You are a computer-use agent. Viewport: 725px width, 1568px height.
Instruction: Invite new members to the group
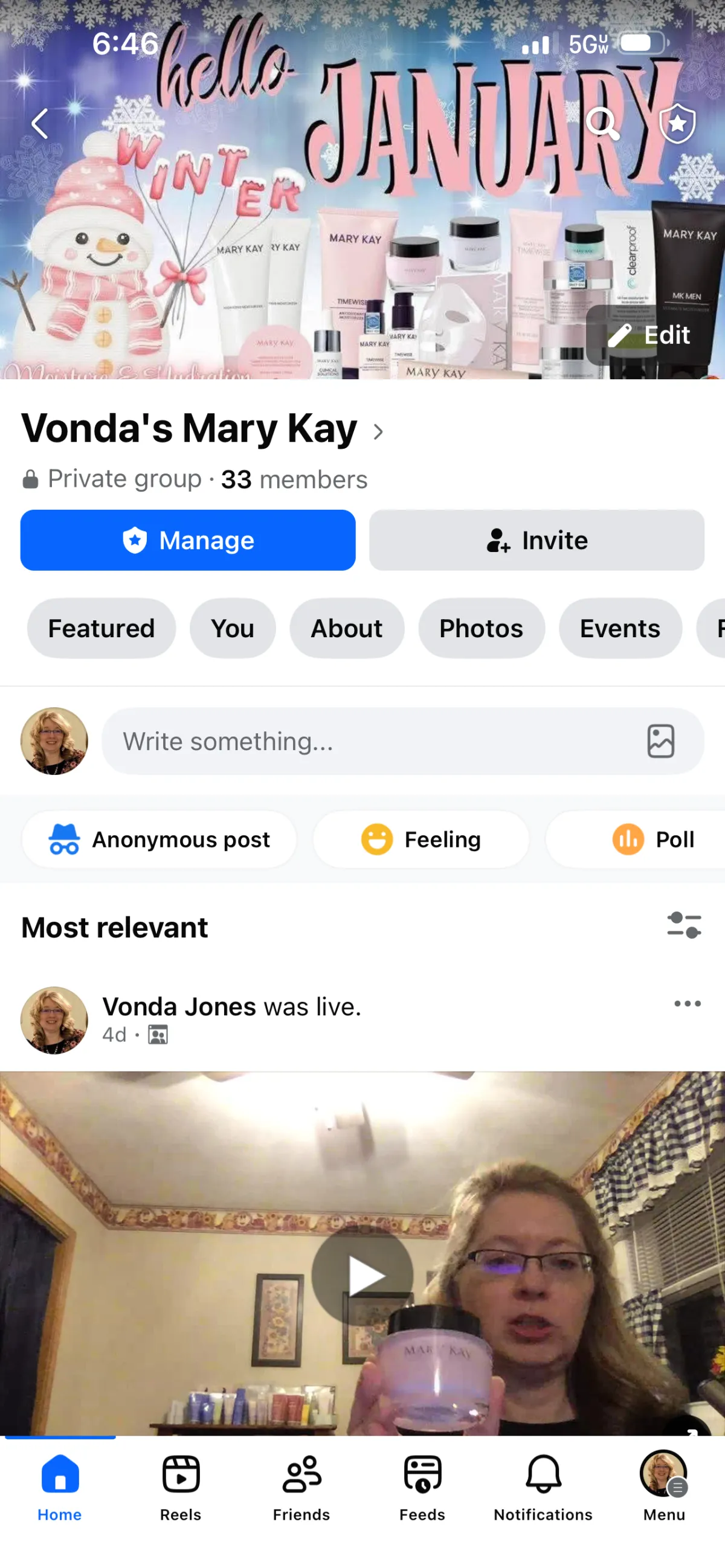point(536,540)
